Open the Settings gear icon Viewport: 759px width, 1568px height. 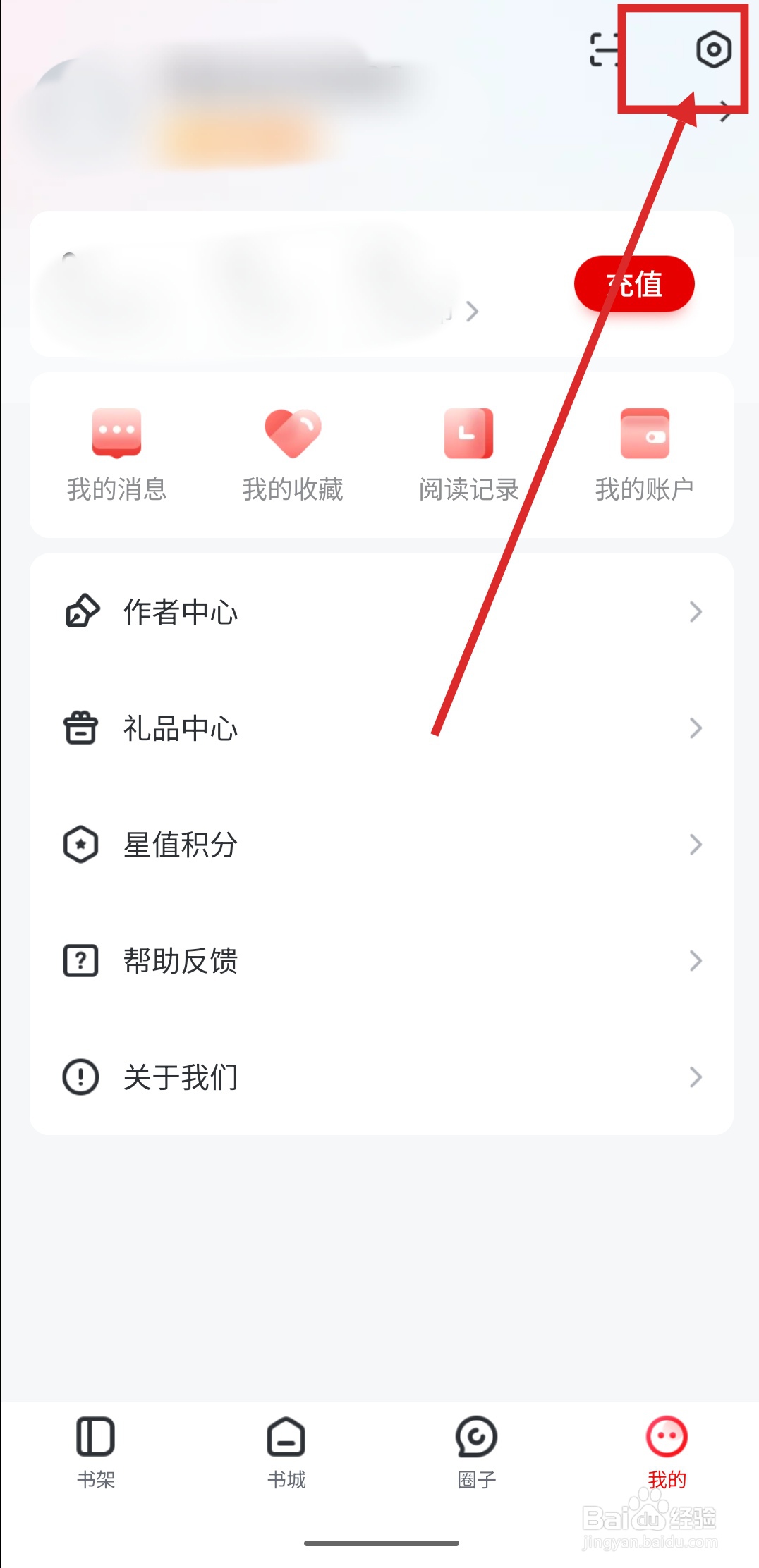pyautogui.click(x=713, y=49)
